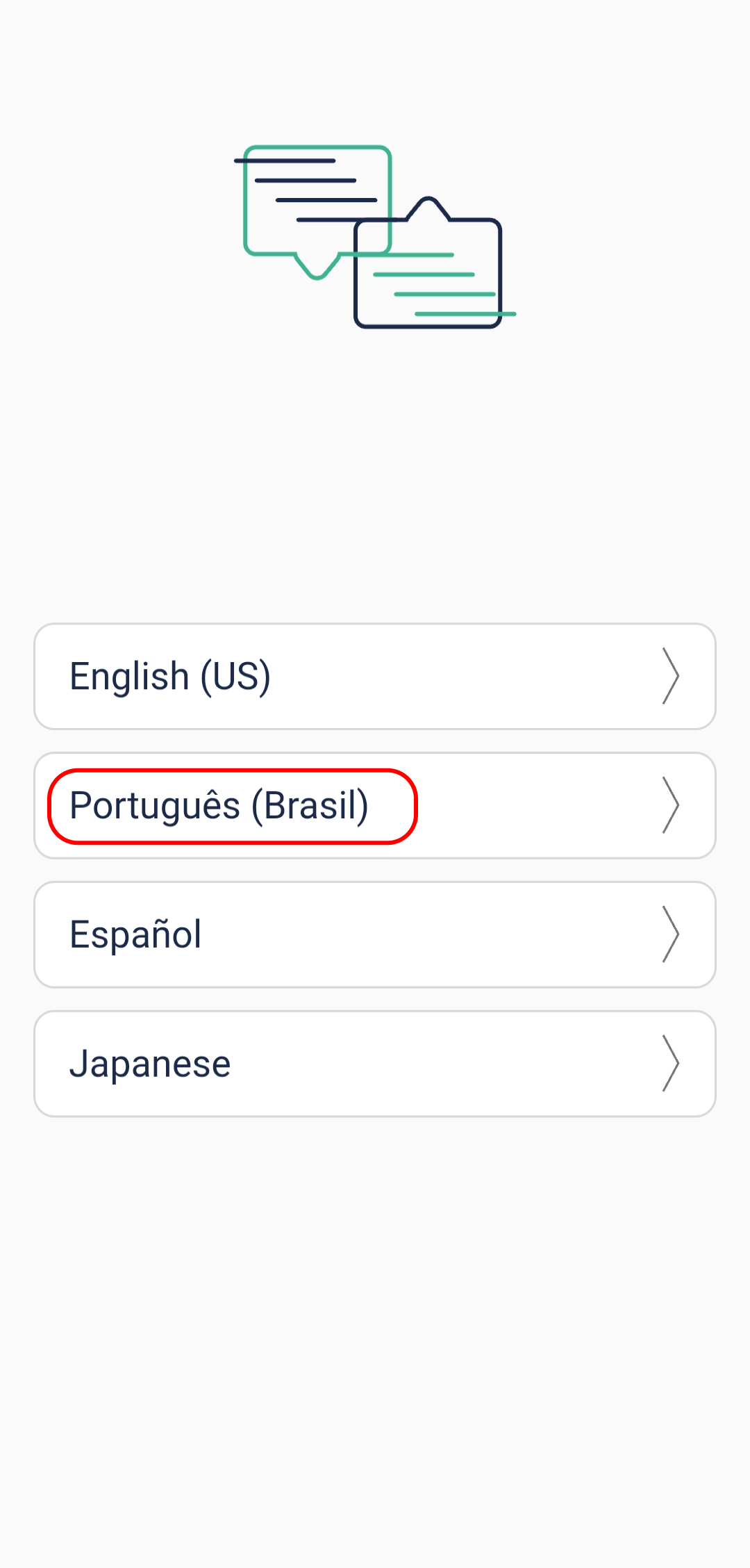Pick the Español language option
Viewport: 750px width, 1568px height.
click(375, 934)
